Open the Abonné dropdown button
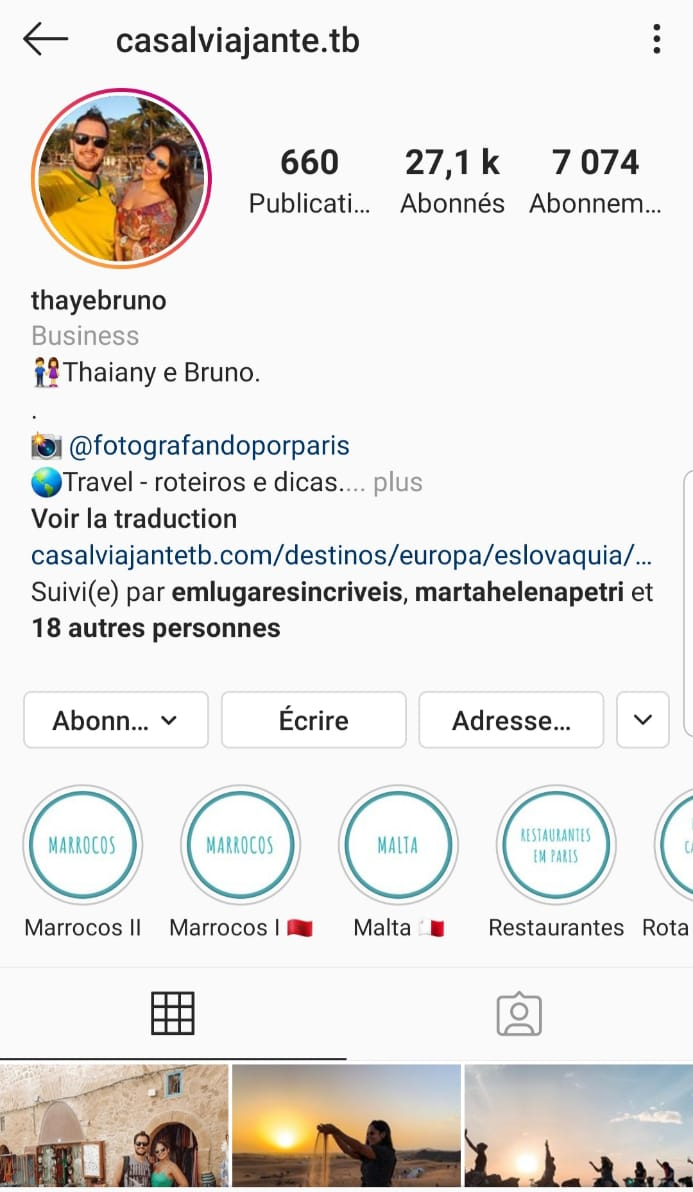This screenshot has width=693, height=1192. click(115, 720)
